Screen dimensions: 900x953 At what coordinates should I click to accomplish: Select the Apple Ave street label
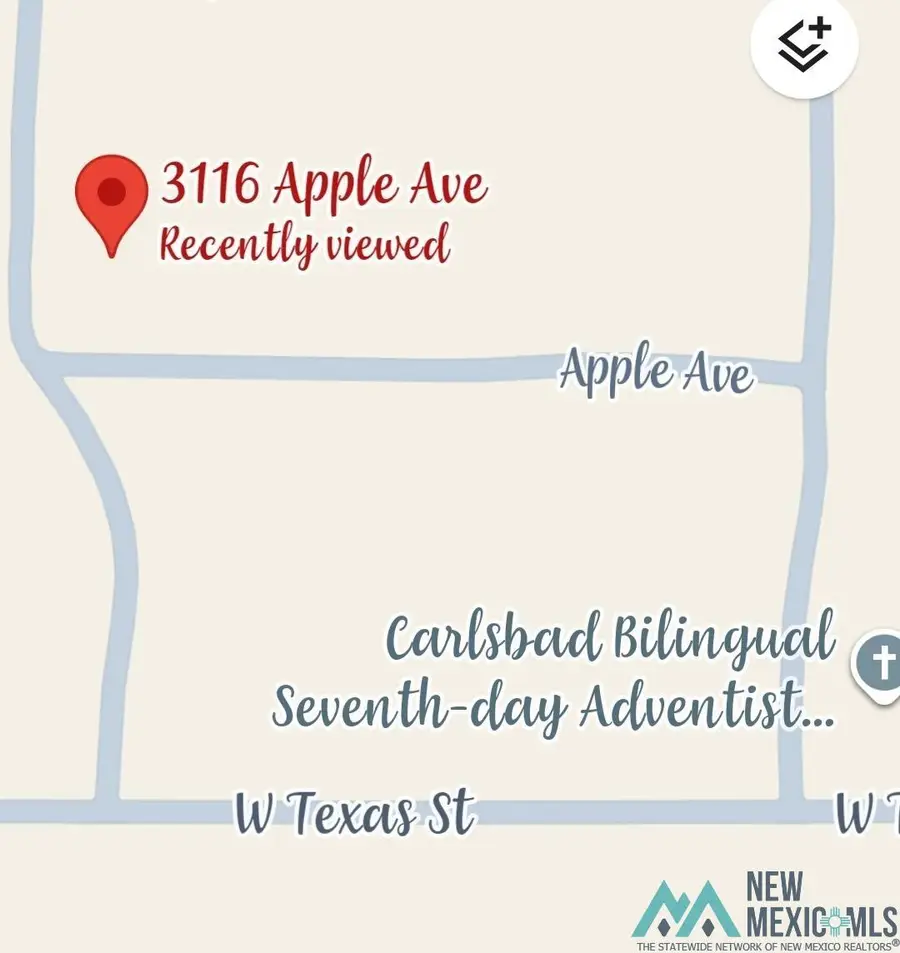click(x=657, y=374)
